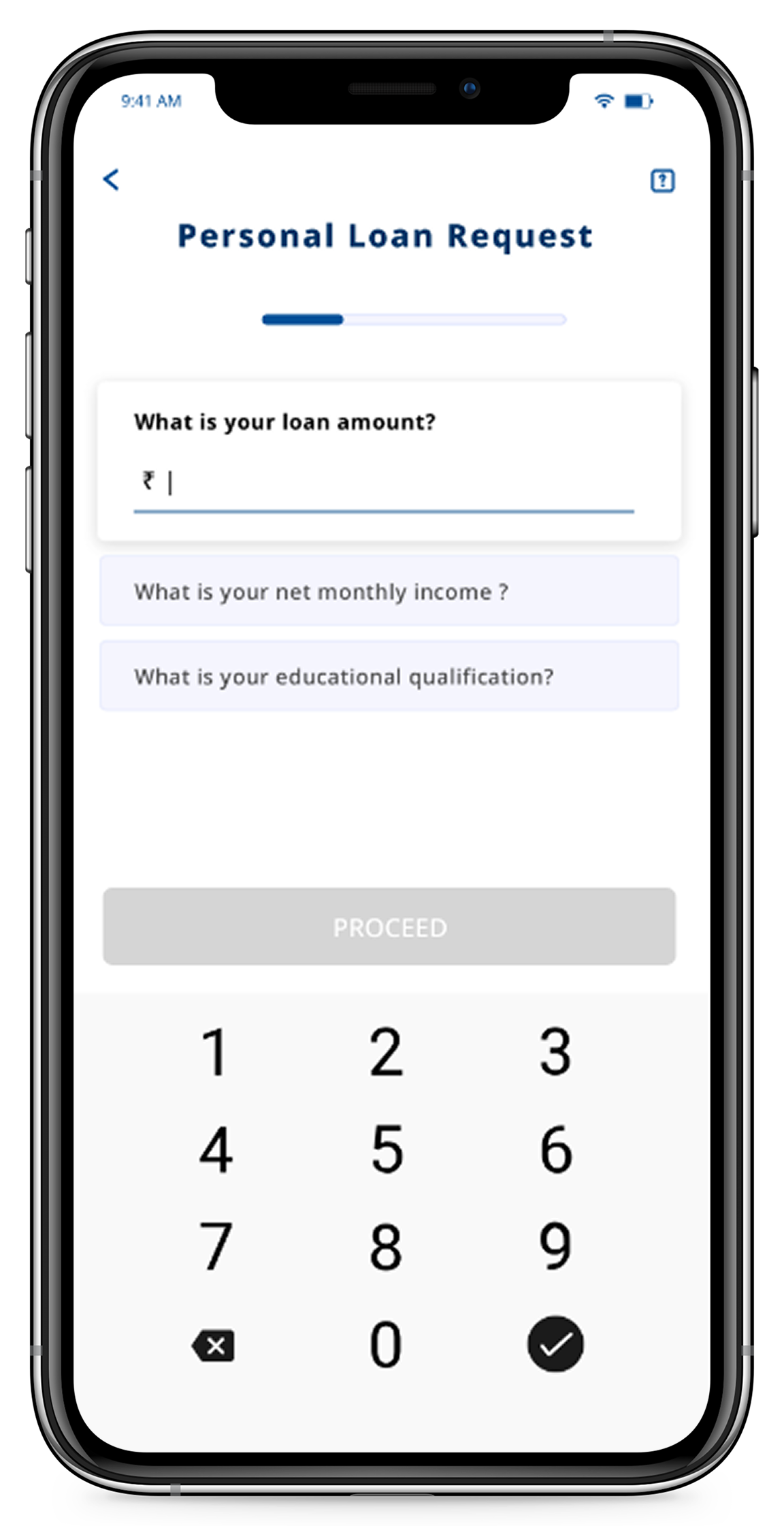Enter digit 0 on the keypad
Viewport: 784px width, 1526px height.
click(385, 1345)
